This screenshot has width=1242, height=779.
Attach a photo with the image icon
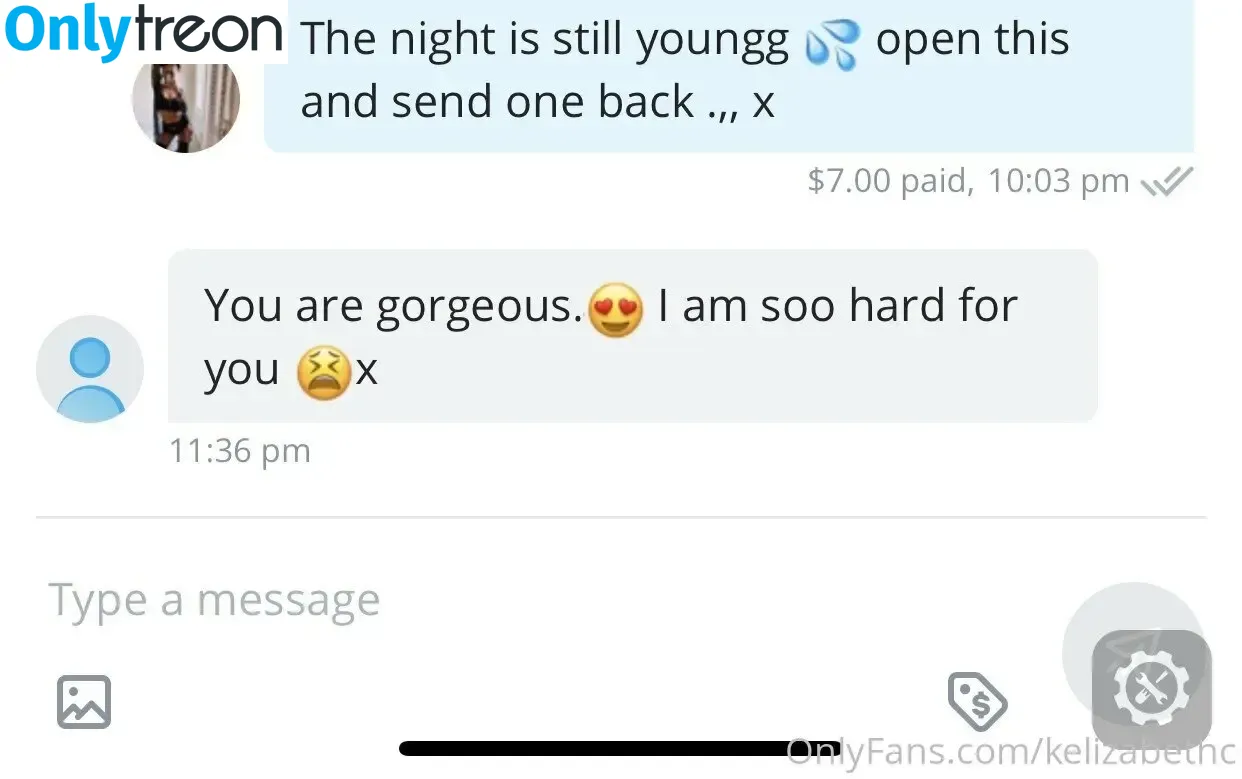84,701
